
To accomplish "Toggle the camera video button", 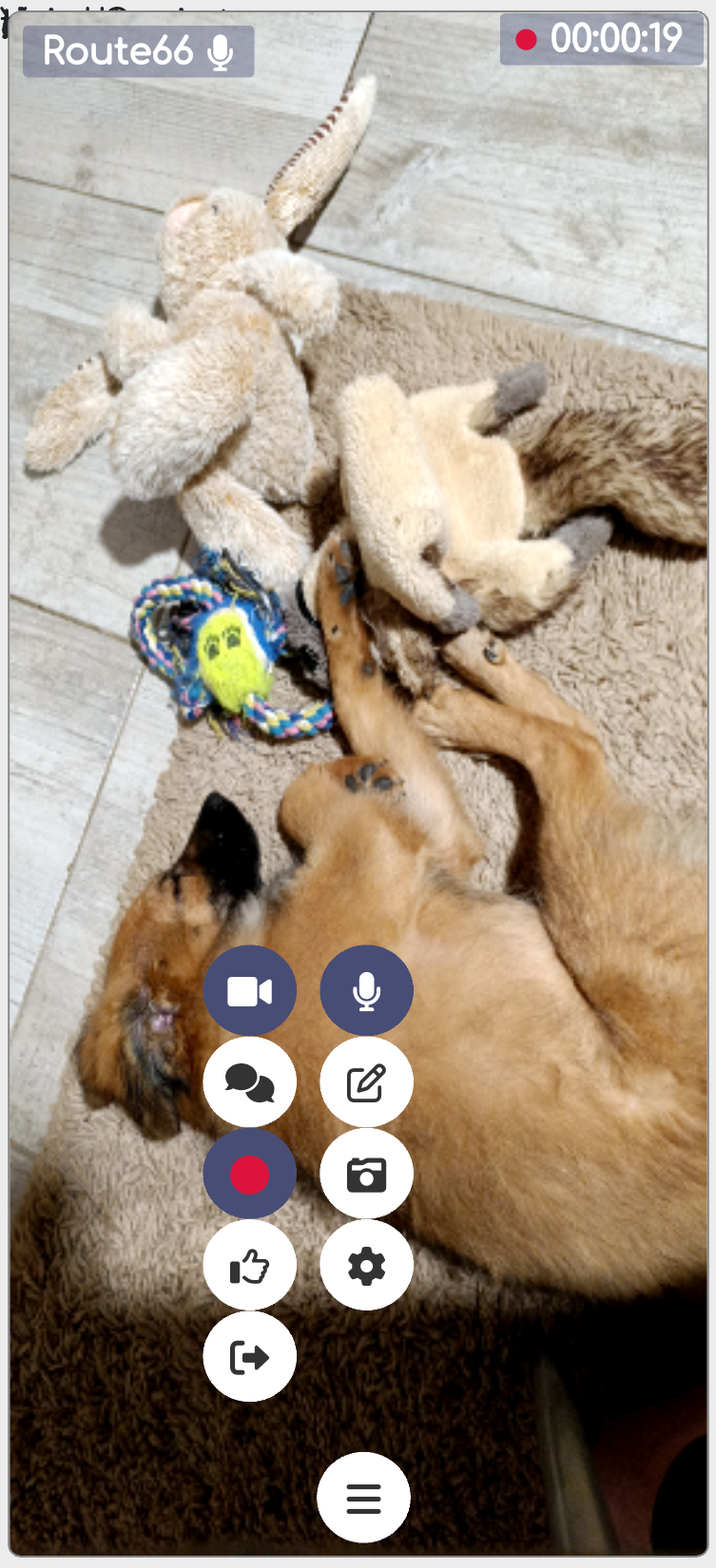I will point(249,991).
